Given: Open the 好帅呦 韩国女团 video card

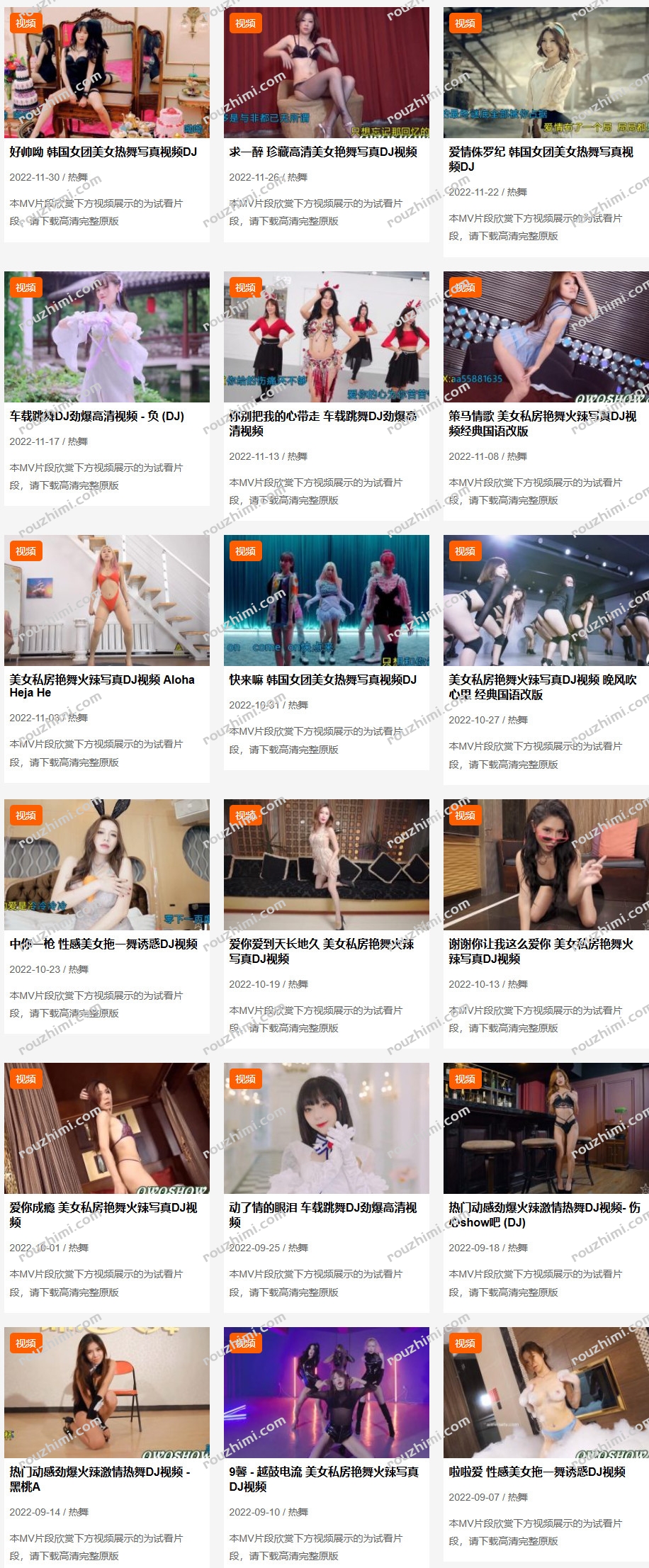Looking at the screenshot, I should pyautogui.click(x=103, y=152).
